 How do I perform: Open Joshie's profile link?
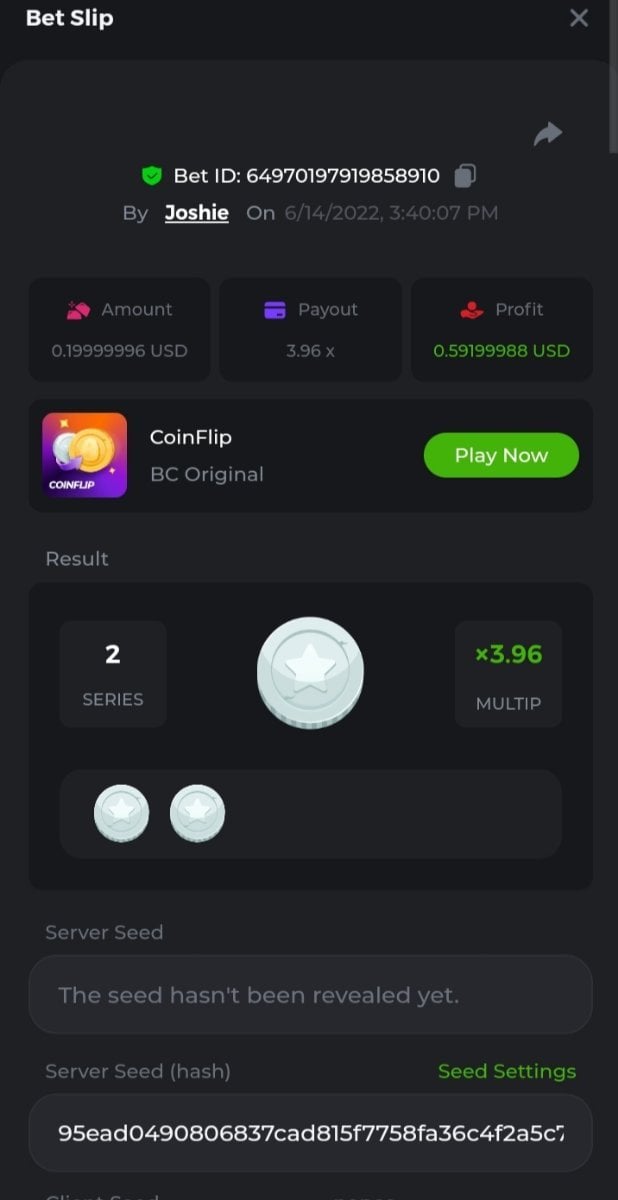196,213
